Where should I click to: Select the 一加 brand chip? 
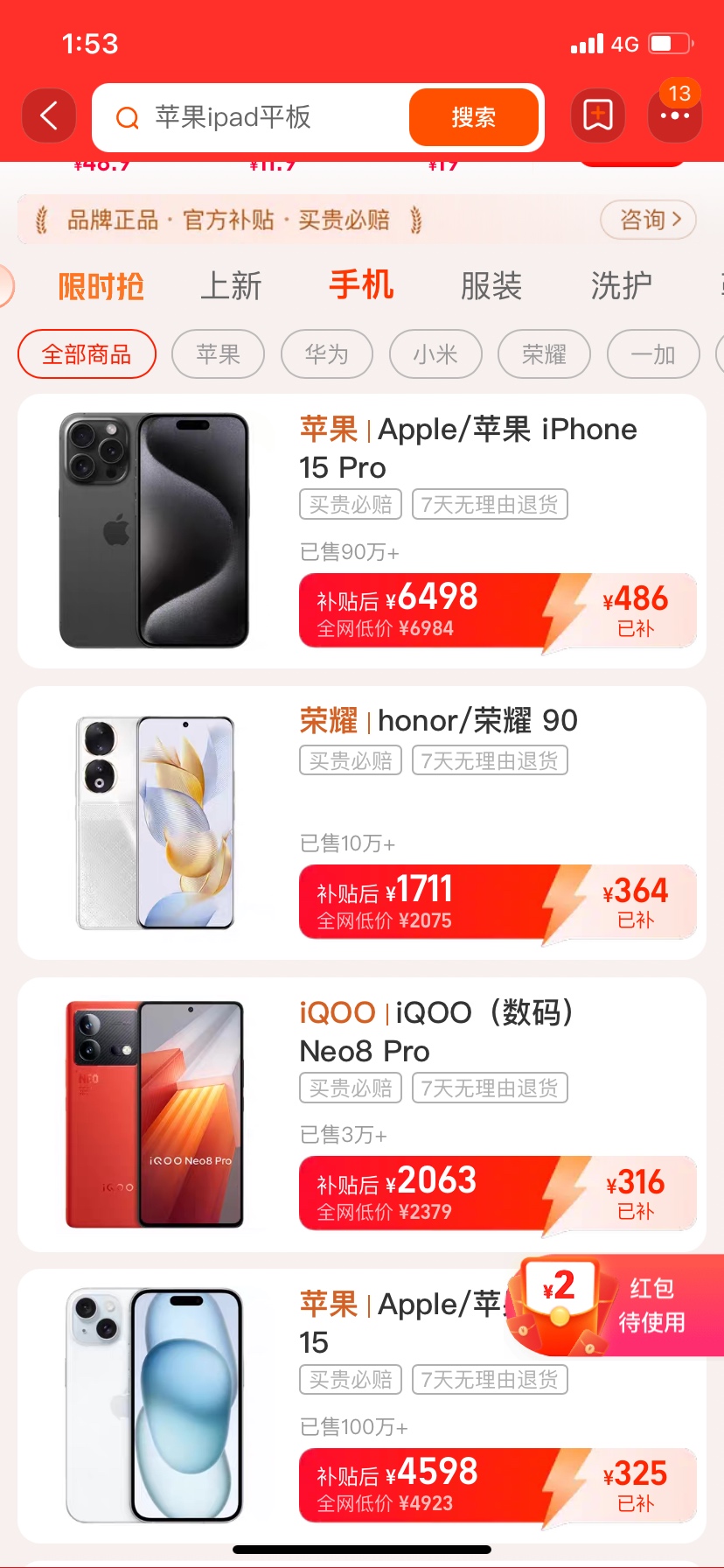tap(652, 354)
